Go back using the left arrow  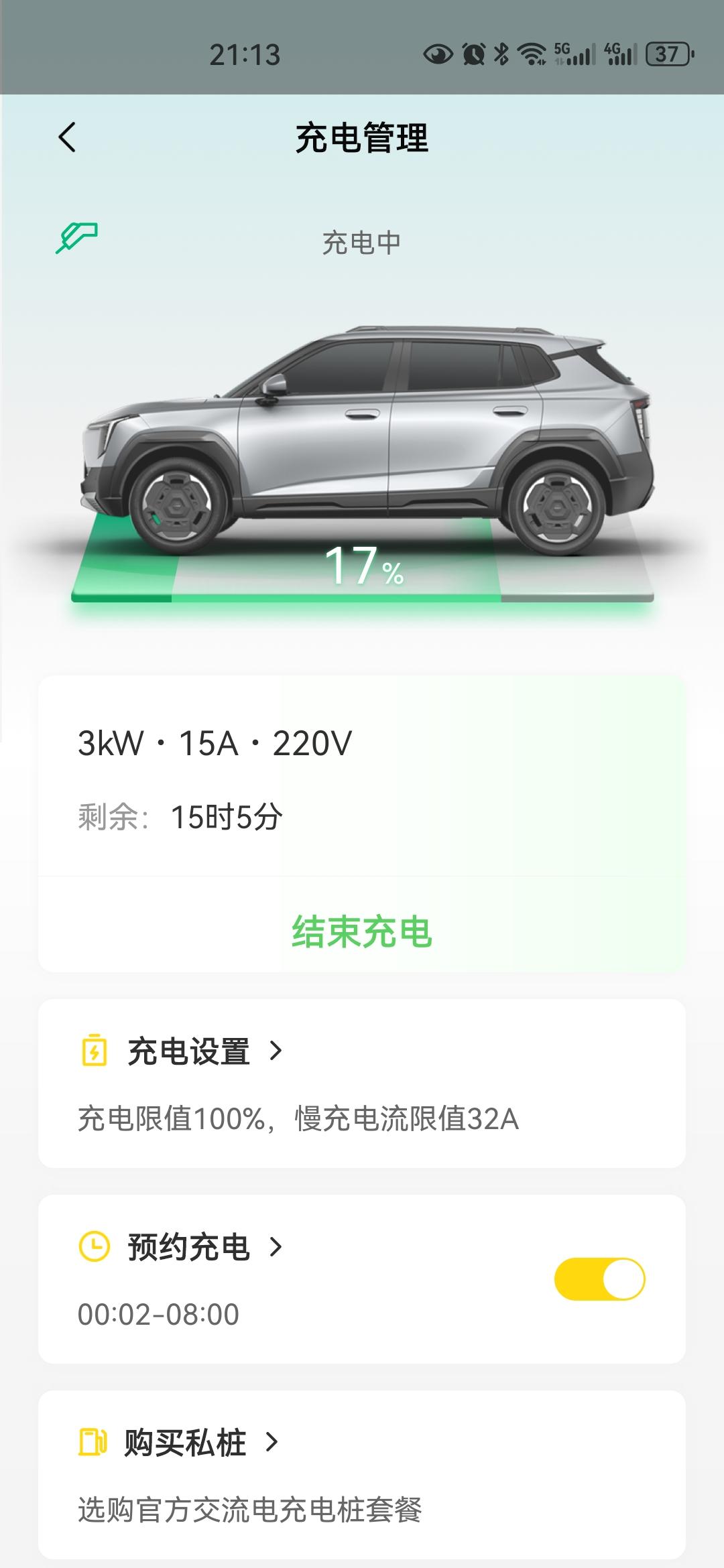(66, 137)
